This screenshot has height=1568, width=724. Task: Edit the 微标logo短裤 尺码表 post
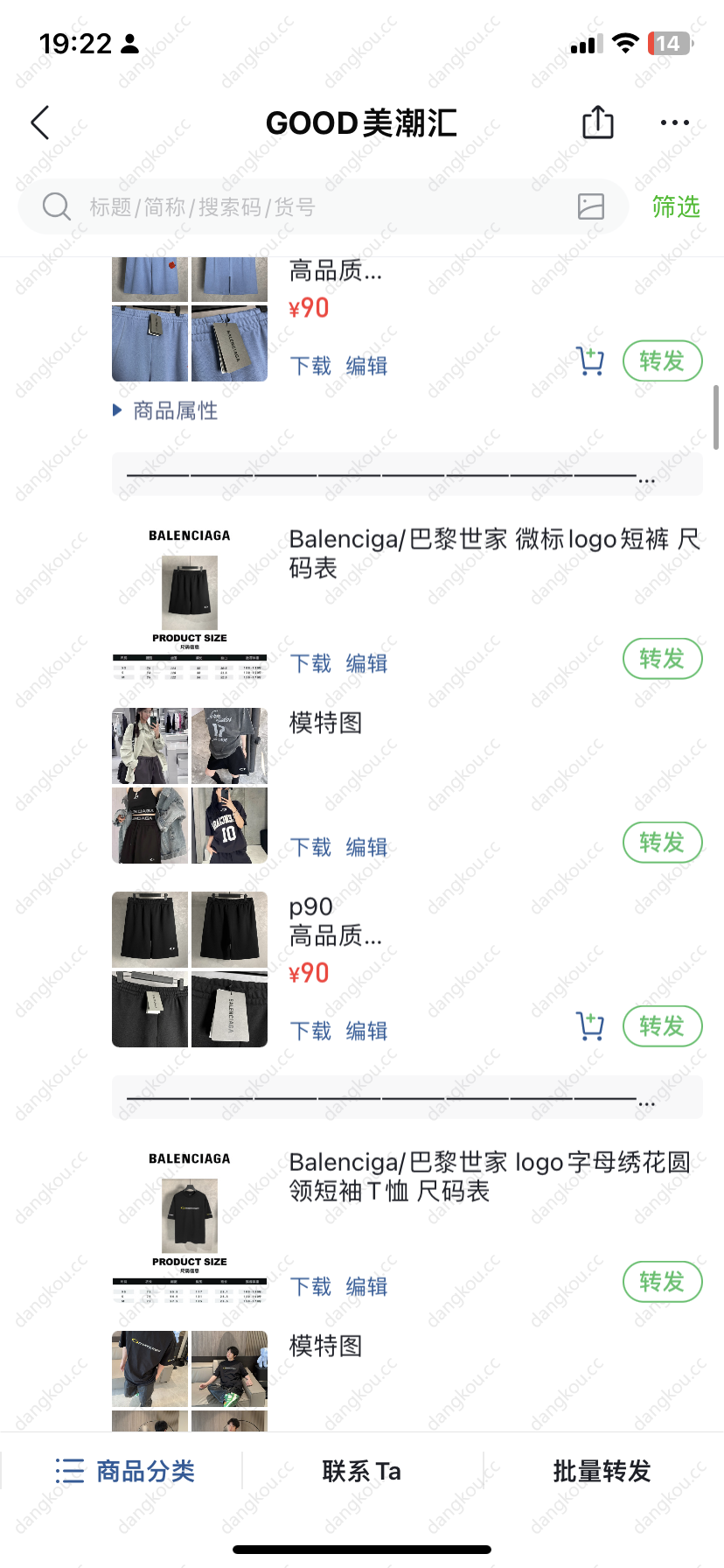coord(366,663)
